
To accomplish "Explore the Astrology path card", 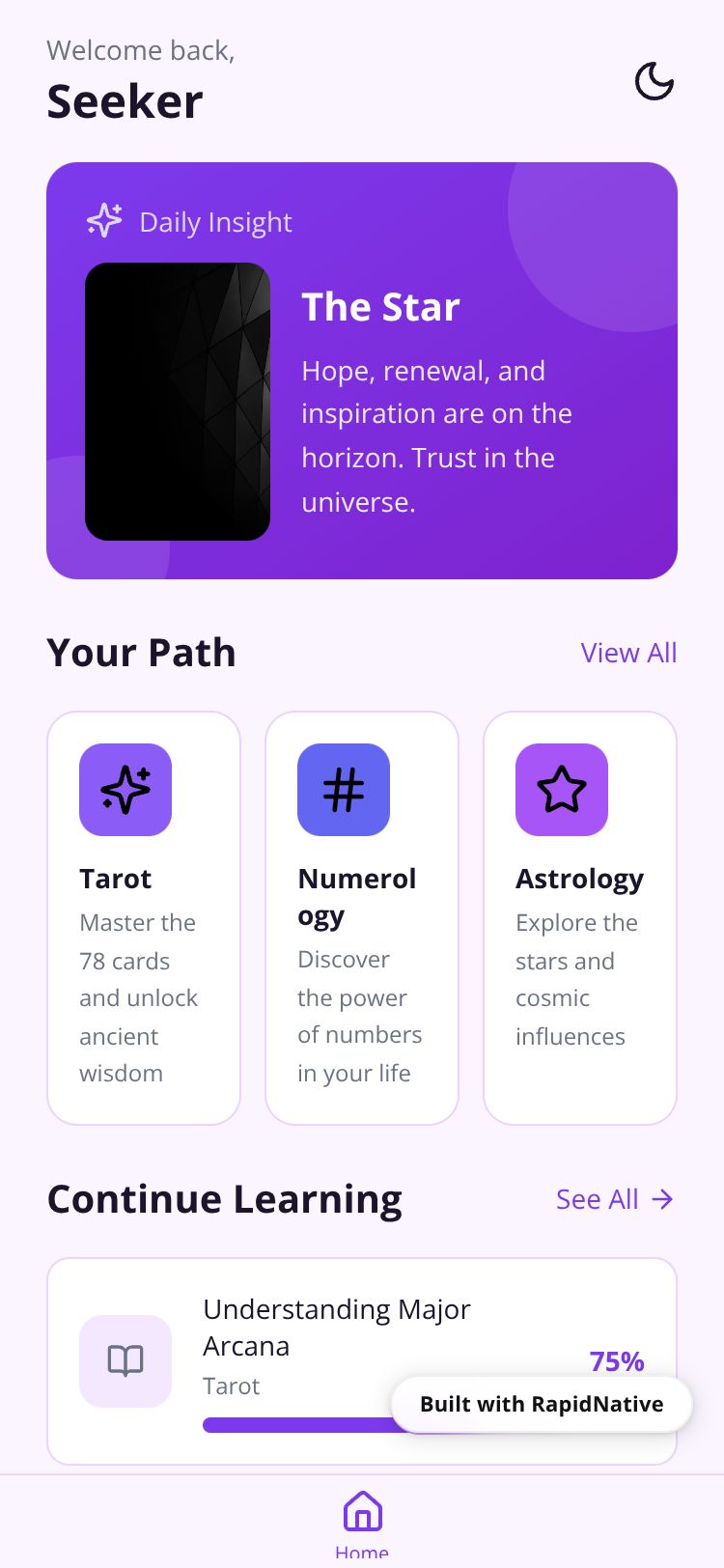I will pyautogui.click(x=580, y=917).
